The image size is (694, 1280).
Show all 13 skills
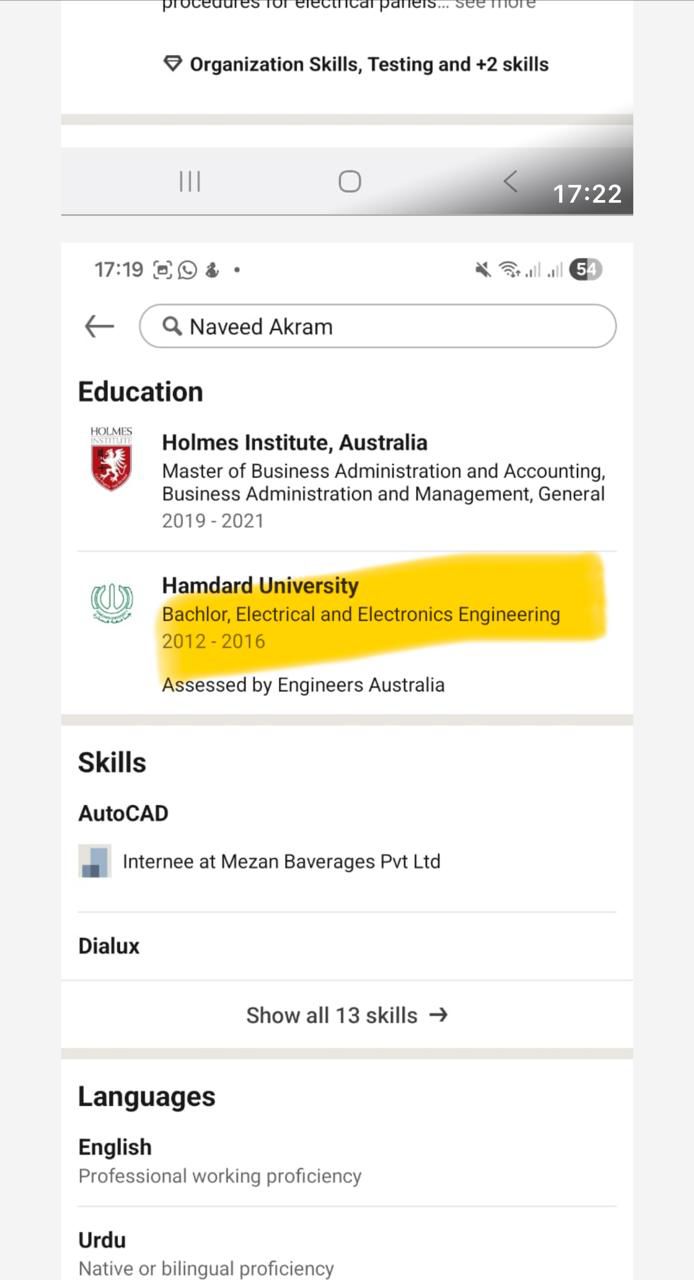coord(346,1015)
